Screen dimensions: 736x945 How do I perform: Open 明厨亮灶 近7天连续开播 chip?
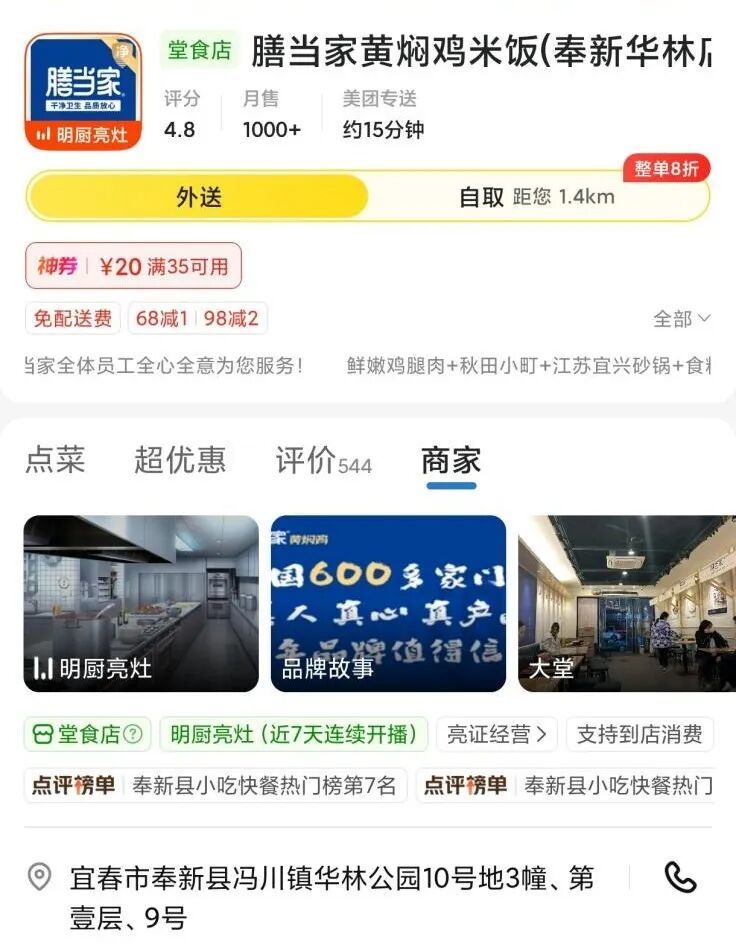(293, 734)
